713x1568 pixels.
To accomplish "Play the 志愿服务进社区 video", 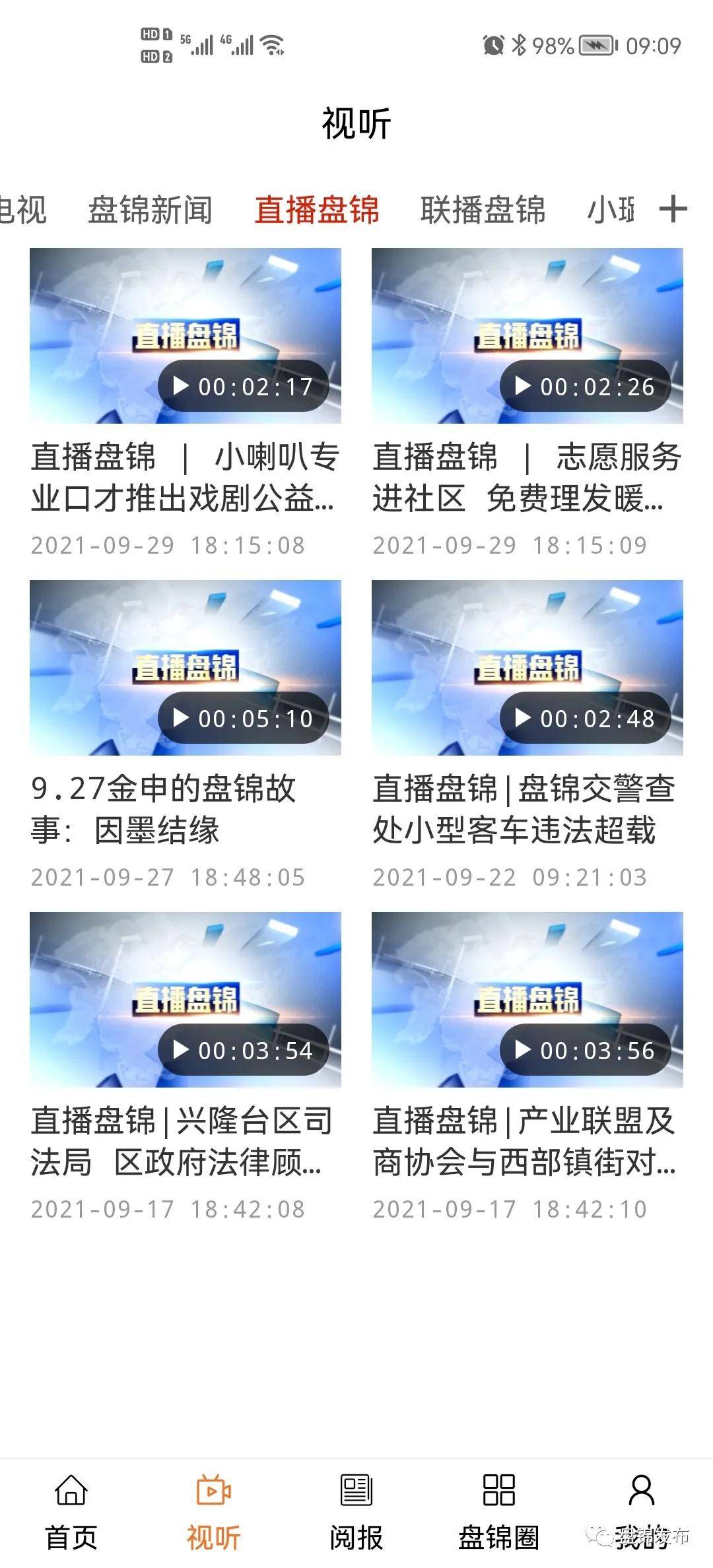I will (527, 336).
